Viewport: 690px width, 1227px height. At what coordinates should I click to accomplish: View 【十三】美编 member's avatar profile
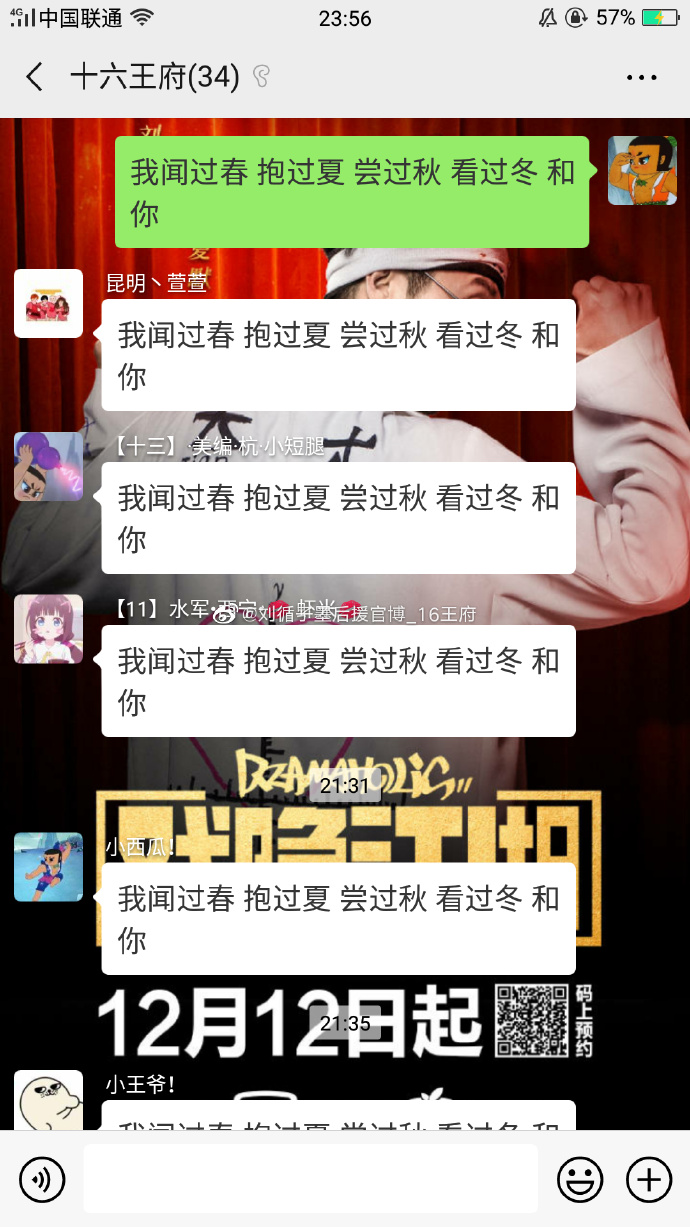pyautogui.click(x=48, y=466)
